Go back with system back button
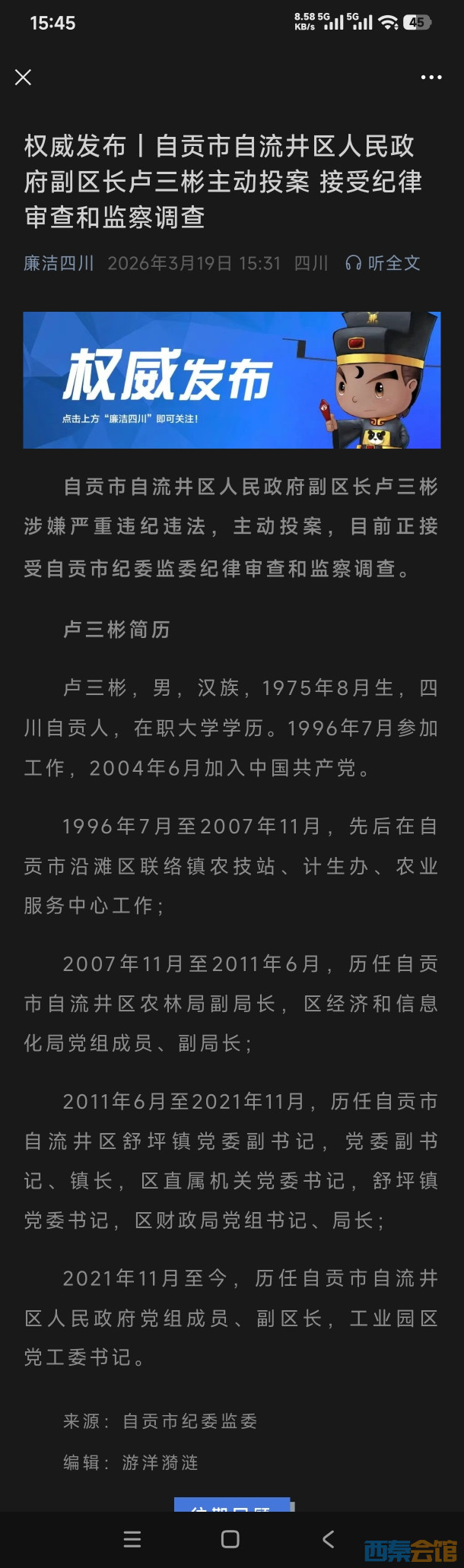This screenshot has width=464, height=1568. click(329, 1540)
